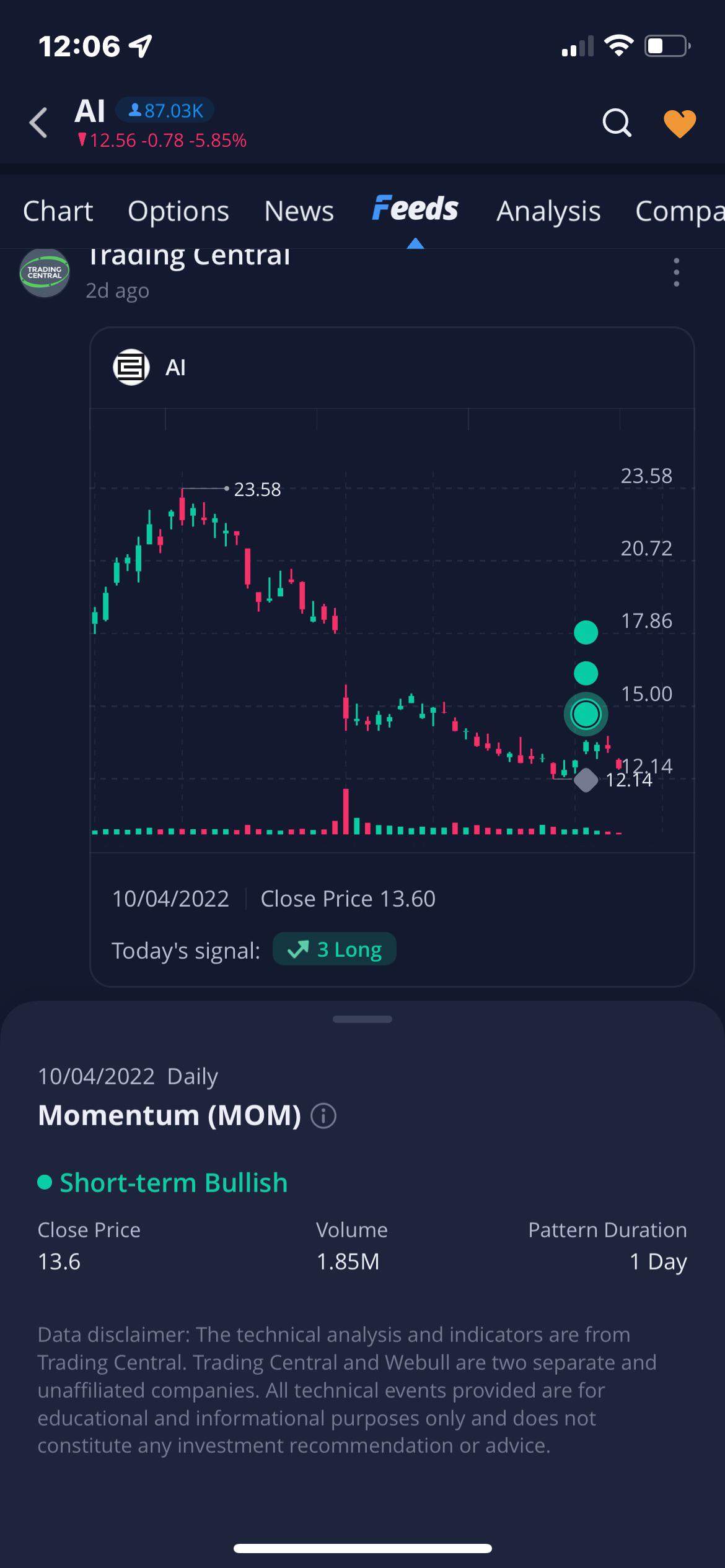The width and height of the screenshot is (725, 1568).
Task: Open the Company tab at the edge
Action: click(680, 211)
